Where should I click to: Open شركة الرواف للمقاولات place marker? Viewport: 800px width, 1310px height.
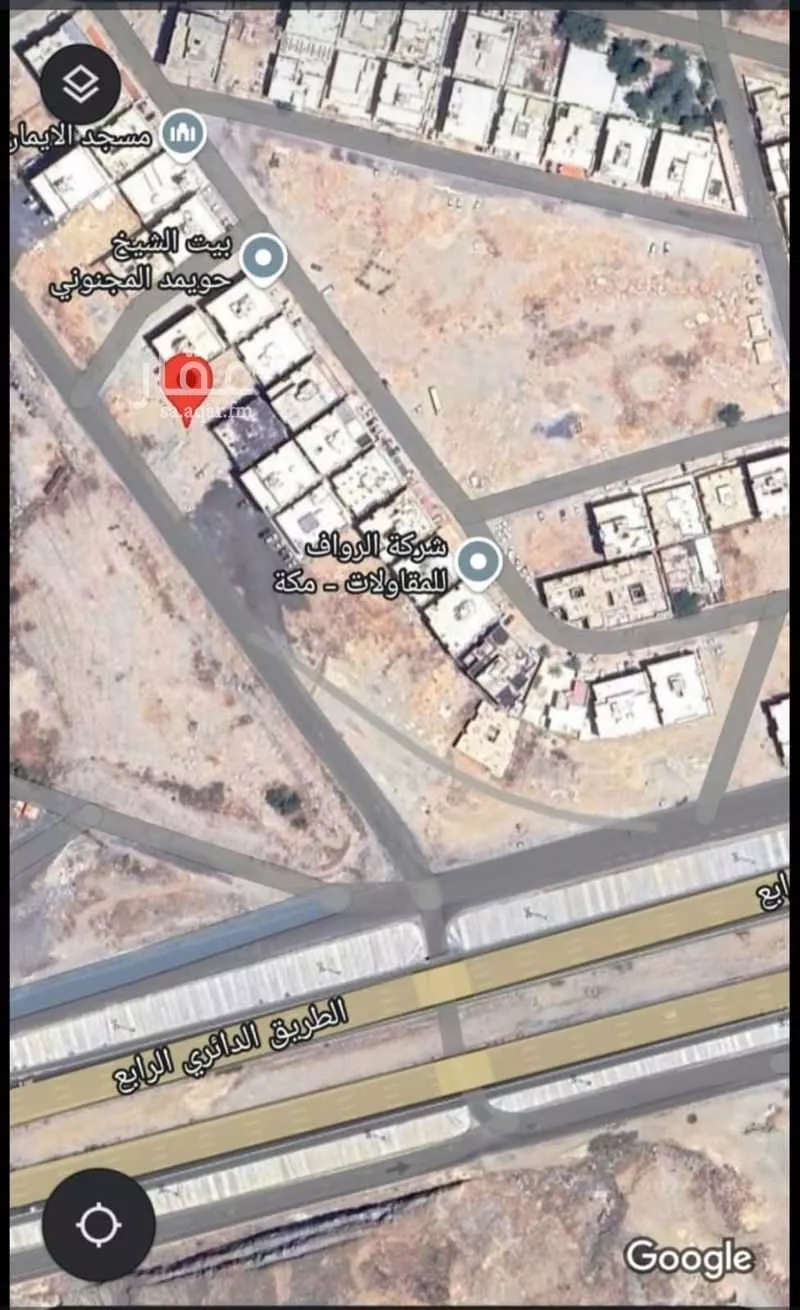pos(478,561)
